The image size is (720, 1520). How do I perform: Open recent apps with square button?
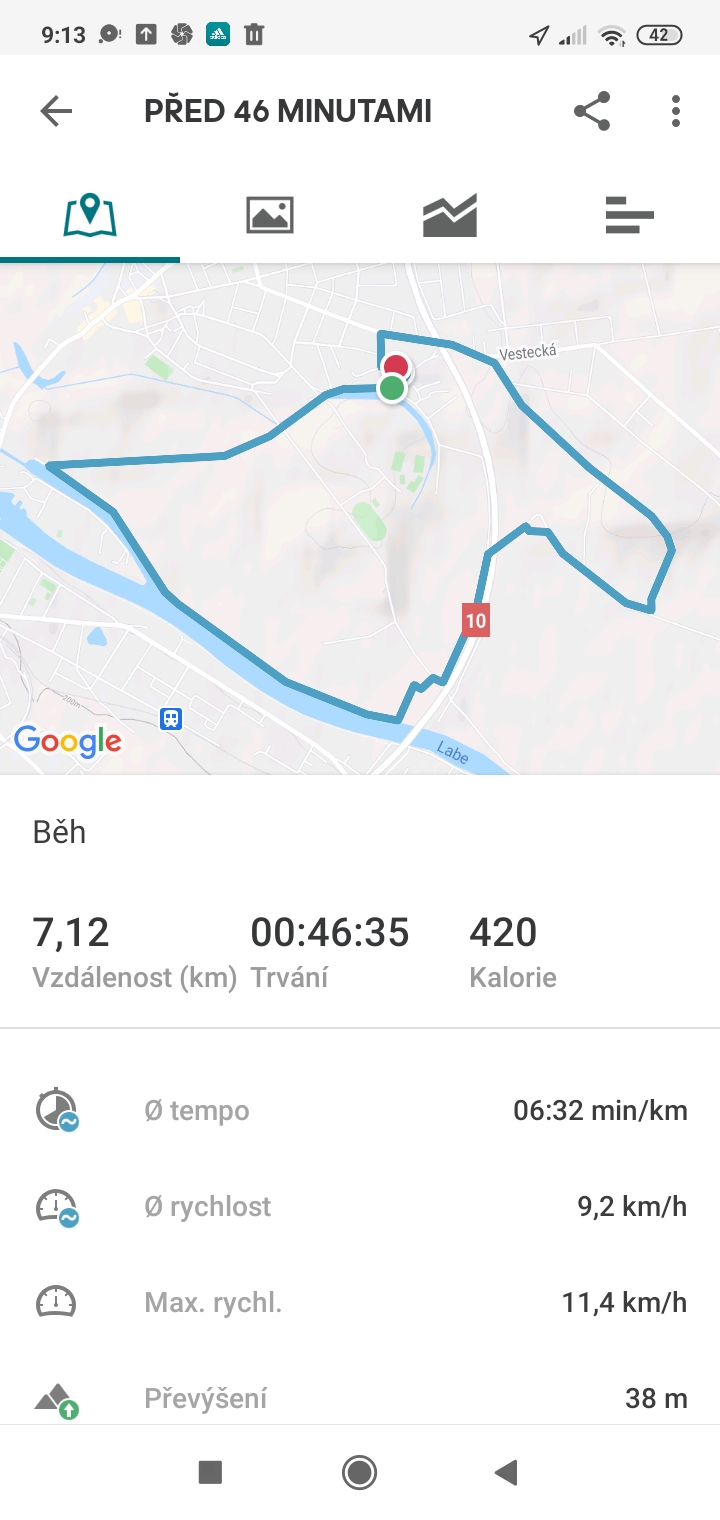[x=210, y=1472]
